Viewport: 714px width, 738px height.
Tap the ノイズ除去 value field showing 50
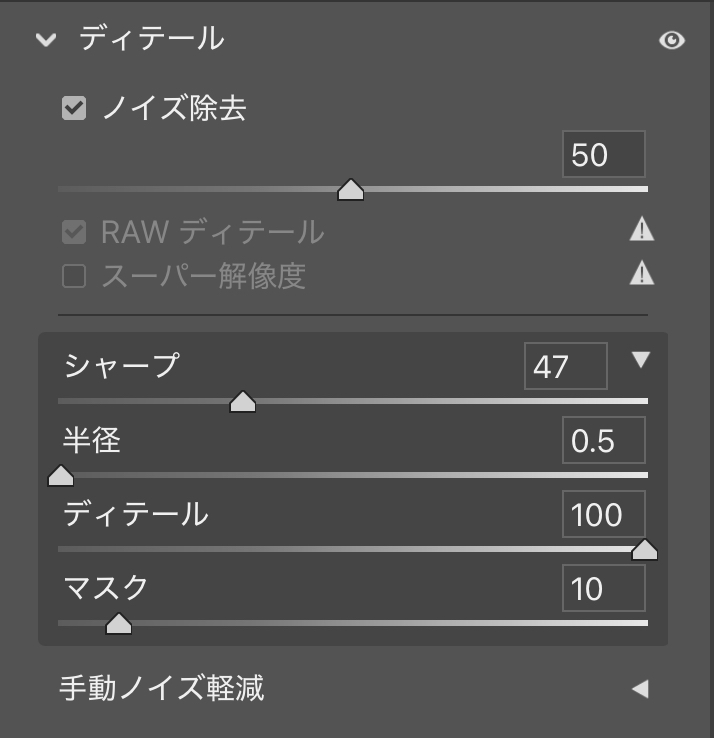pyautogui.click(x=603, y=155)
